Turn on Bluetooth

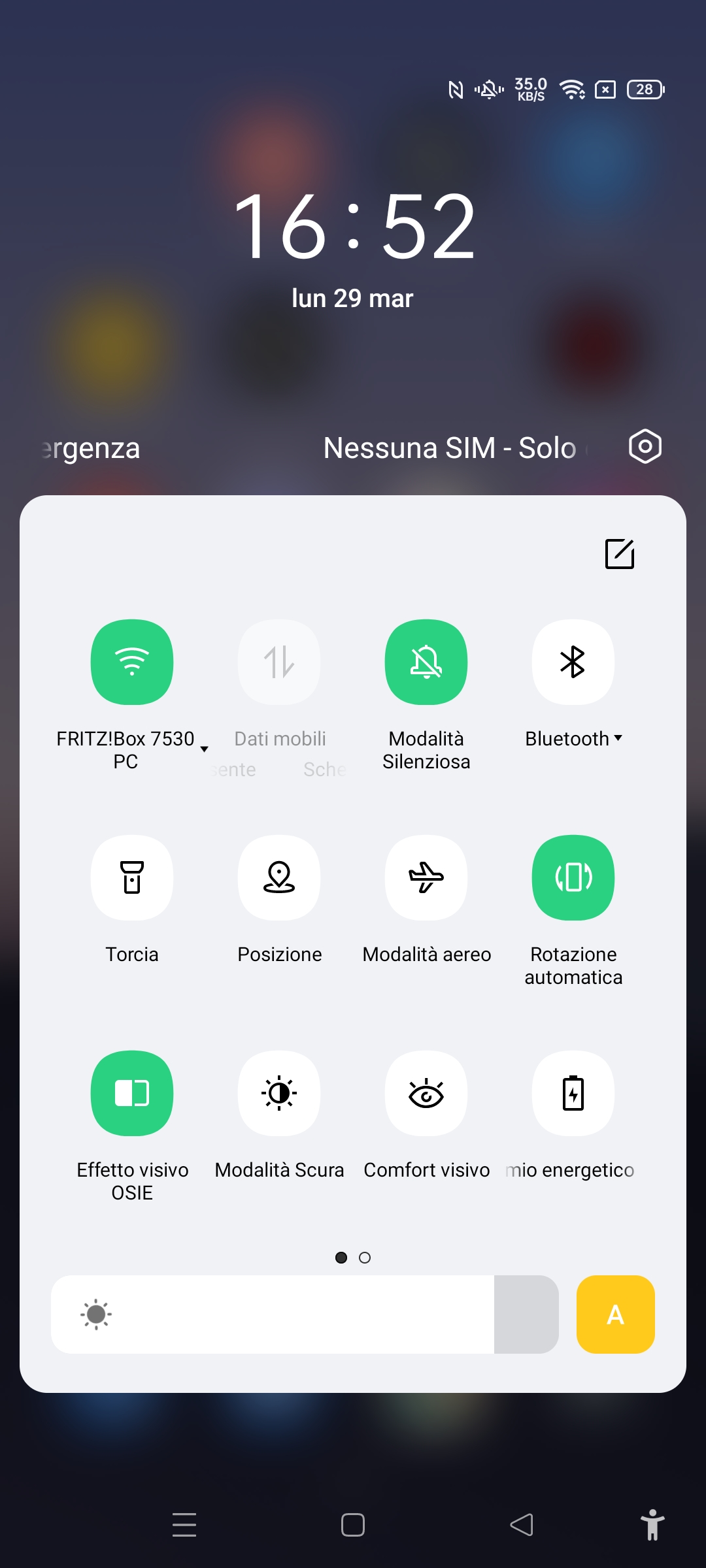point(573,662)
